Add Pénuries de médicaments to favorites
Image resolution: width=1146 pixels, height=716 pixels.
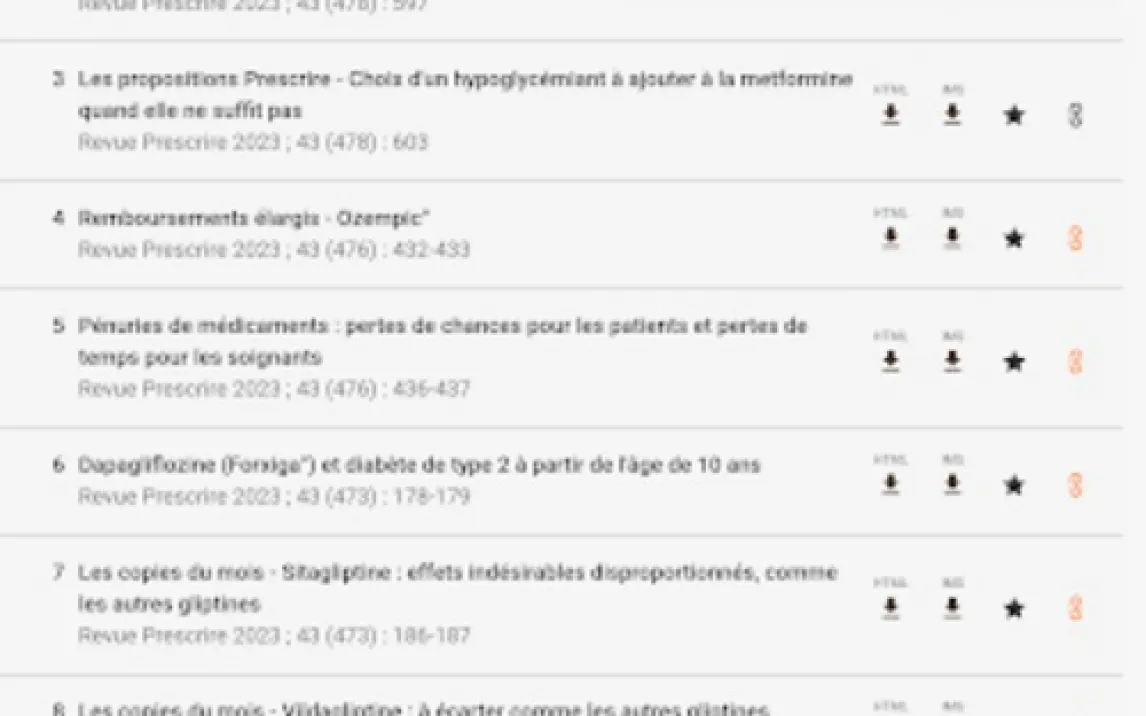click(1014, 362)
